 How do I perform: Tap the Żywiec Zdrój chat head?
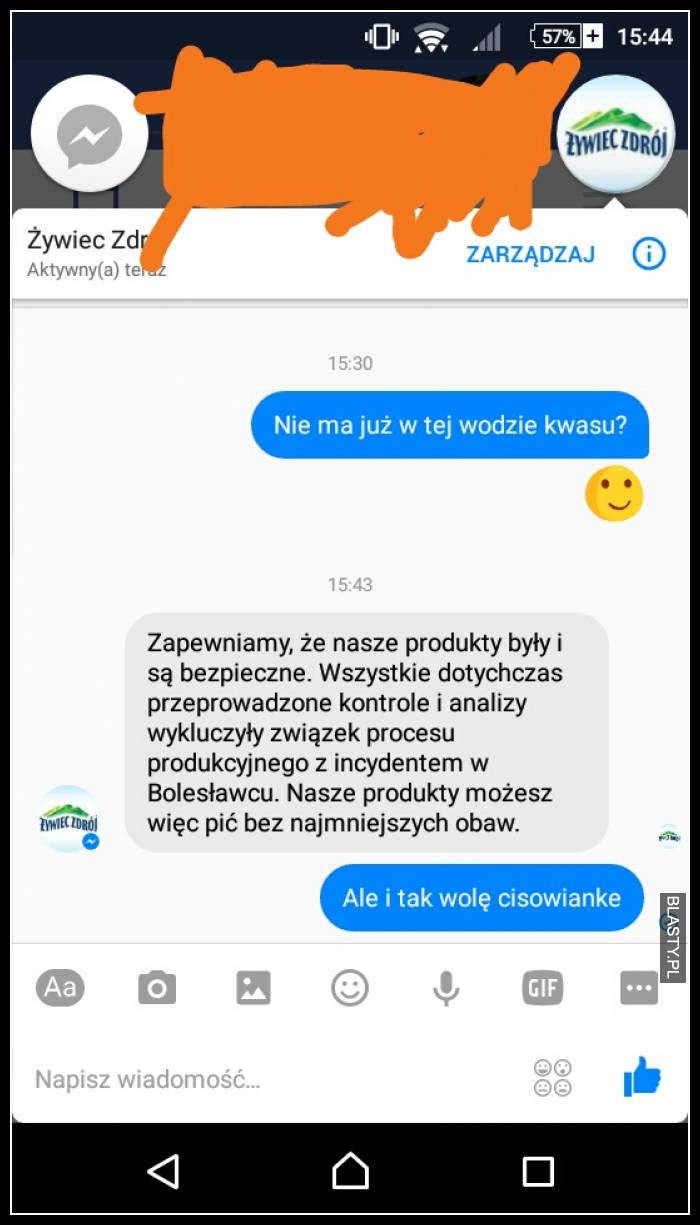pyautogui.click(x=616, y=135)
